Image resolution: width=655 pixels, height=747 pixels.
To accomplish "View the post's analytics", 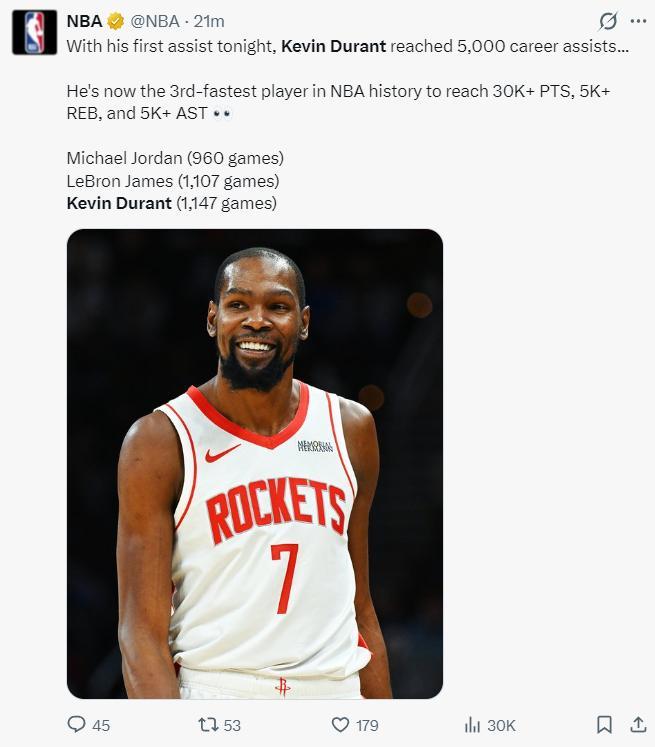I will point(473,724).
